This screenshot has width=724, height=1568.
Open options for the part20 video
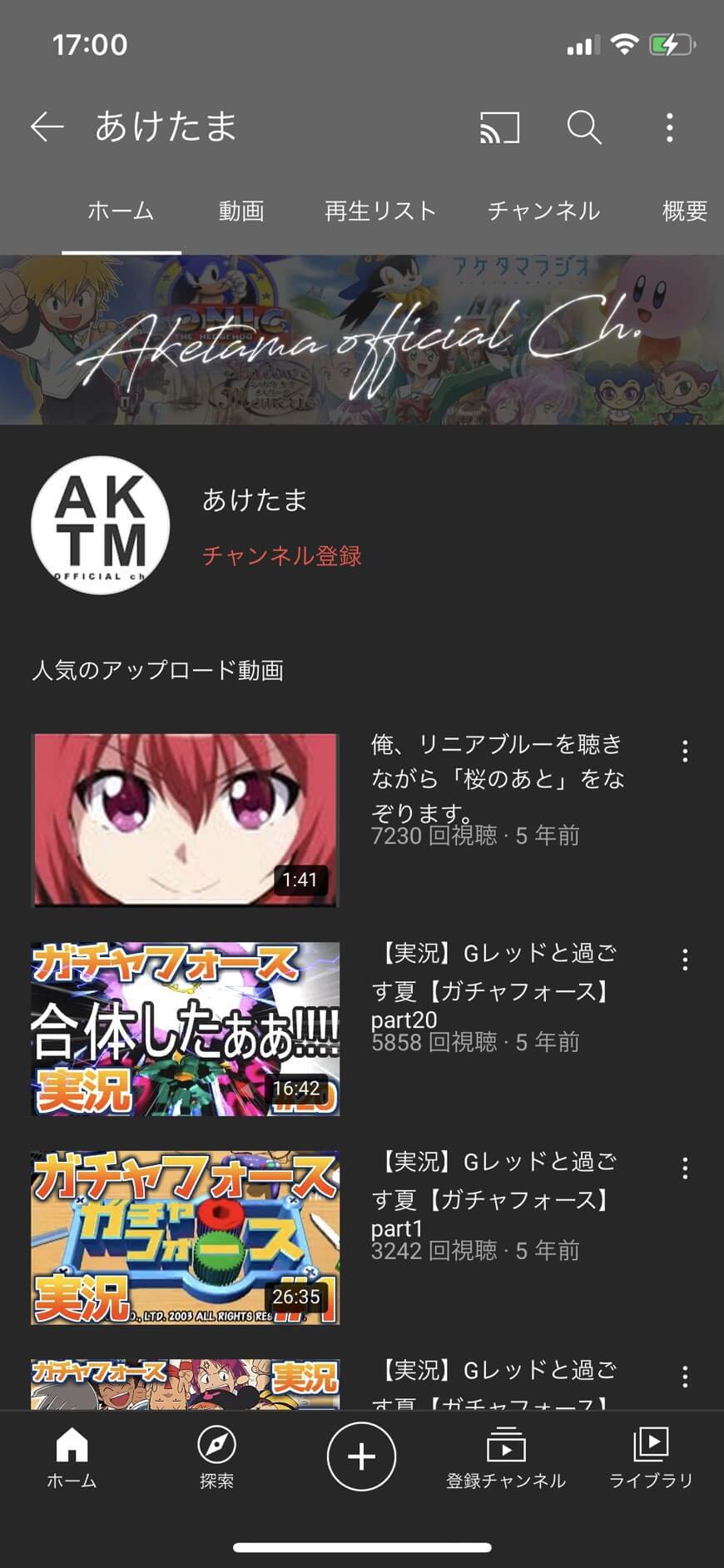pyautogui.click(x=685, y=960)
